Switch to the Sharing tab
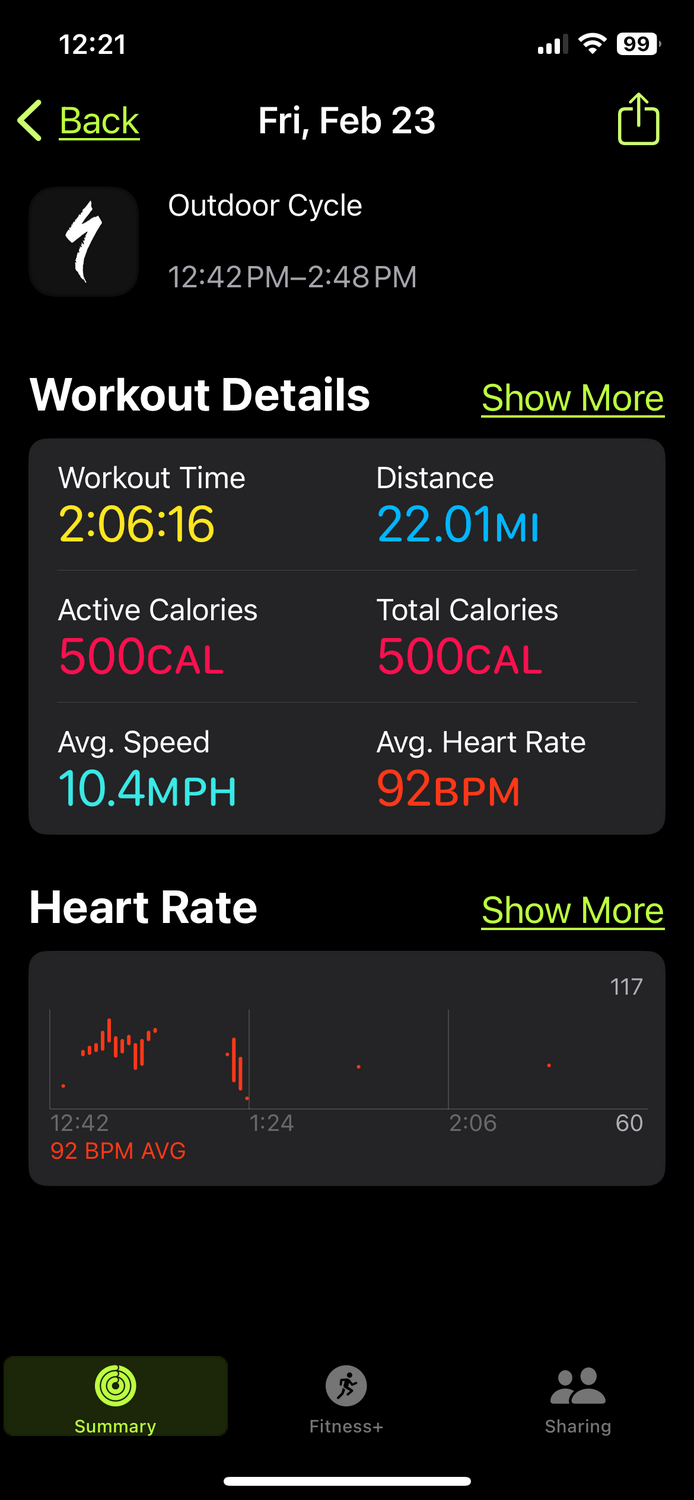This screenshot has height=1500, width=694. (577, 1397)
